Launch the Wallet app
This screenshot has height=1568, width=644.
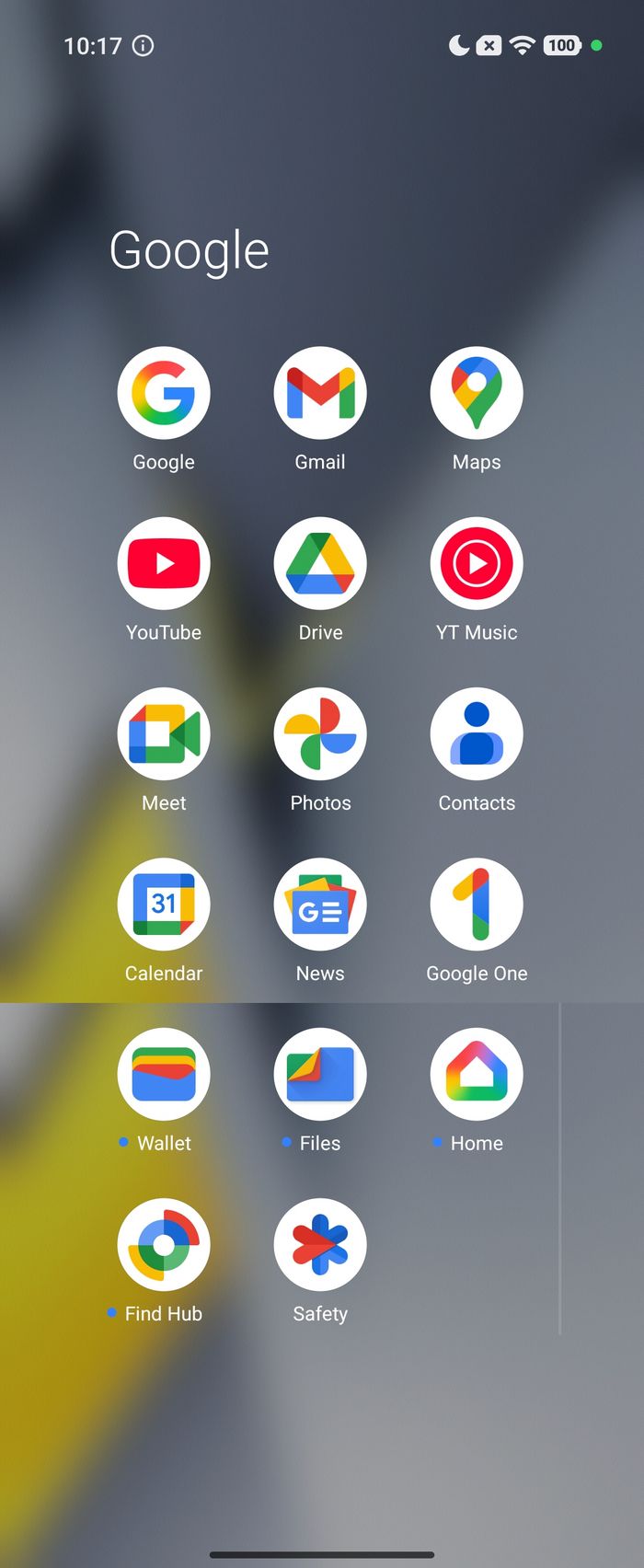(164, 1074)
